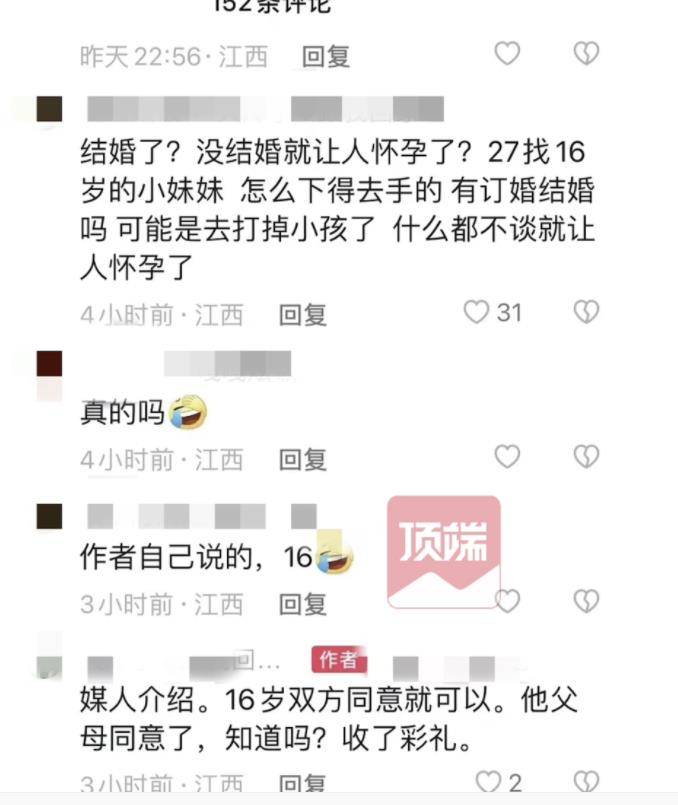Dislike the comment starting 结婚了?
The height and width of the screenshot is (805, 678).
click(586, 312)
